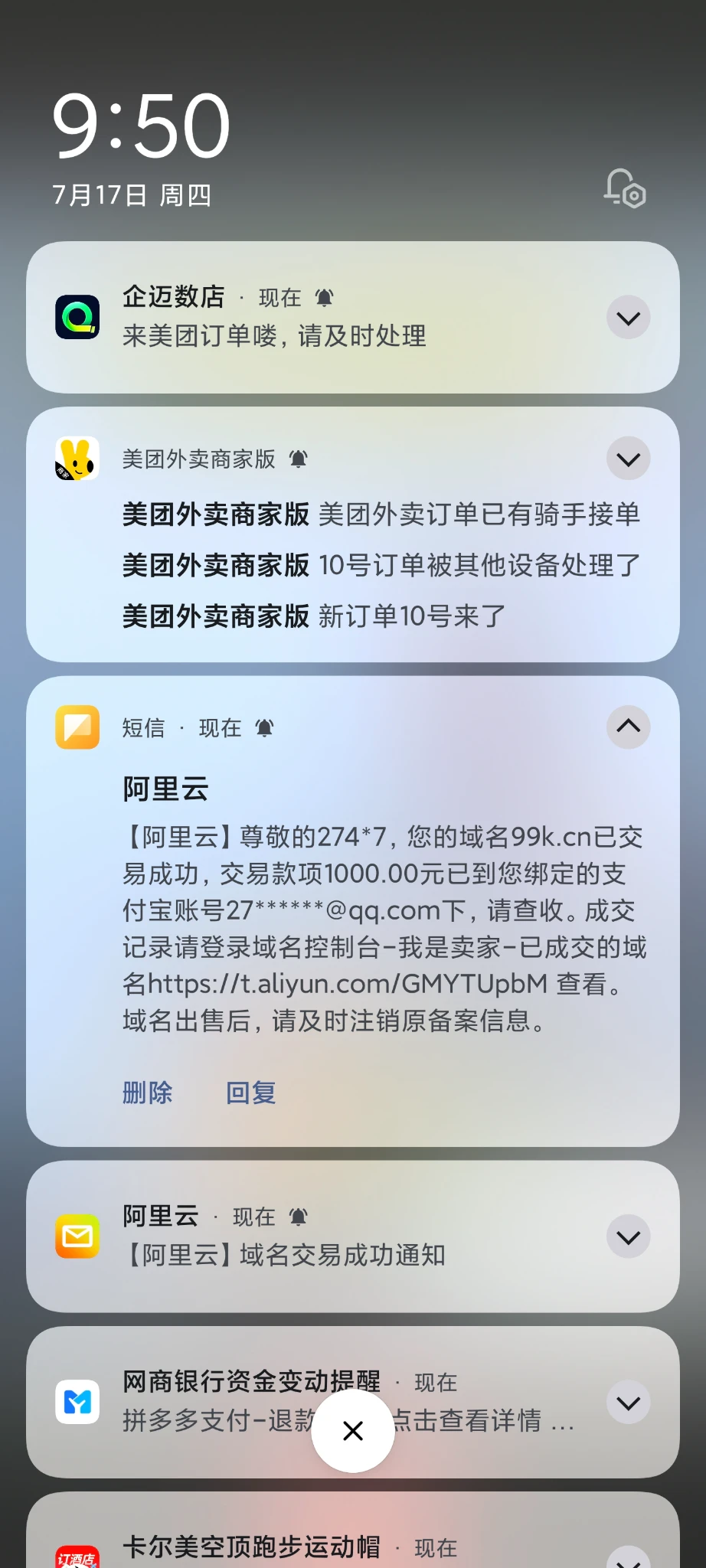Expand the 阿里云 域名交易成功通知 email notification

click(628, 1236)
